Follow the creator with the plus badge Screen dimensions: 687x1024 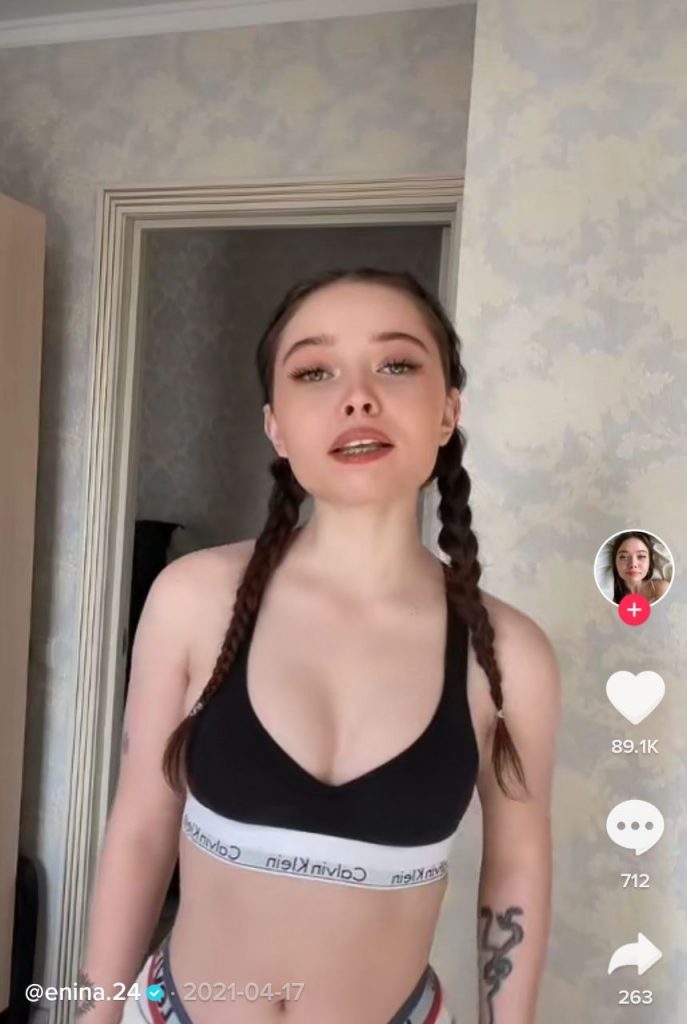coord(634,609)
